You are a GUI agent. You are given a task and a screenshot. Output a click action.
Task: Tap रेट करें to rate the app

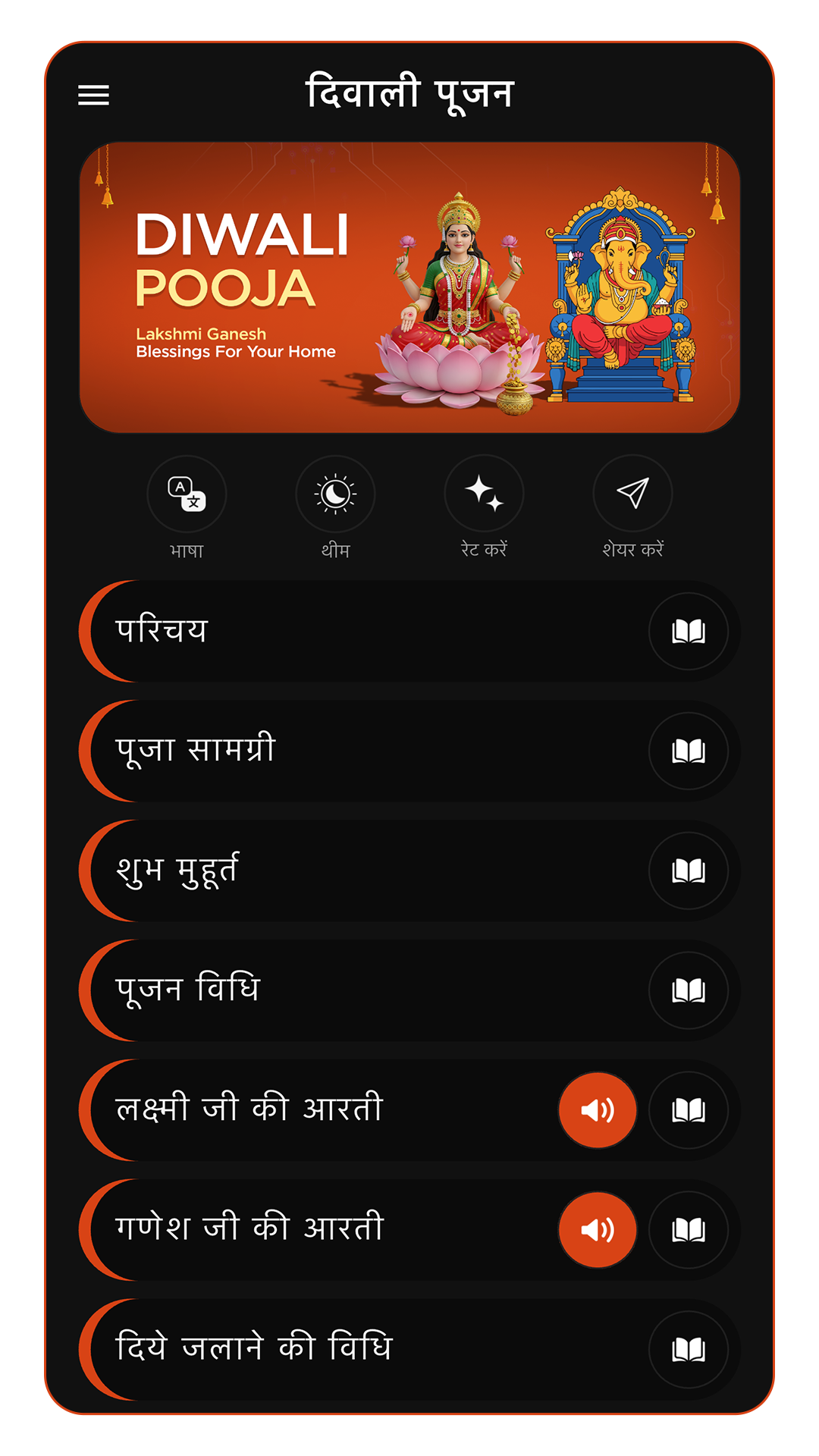(484, 494)
